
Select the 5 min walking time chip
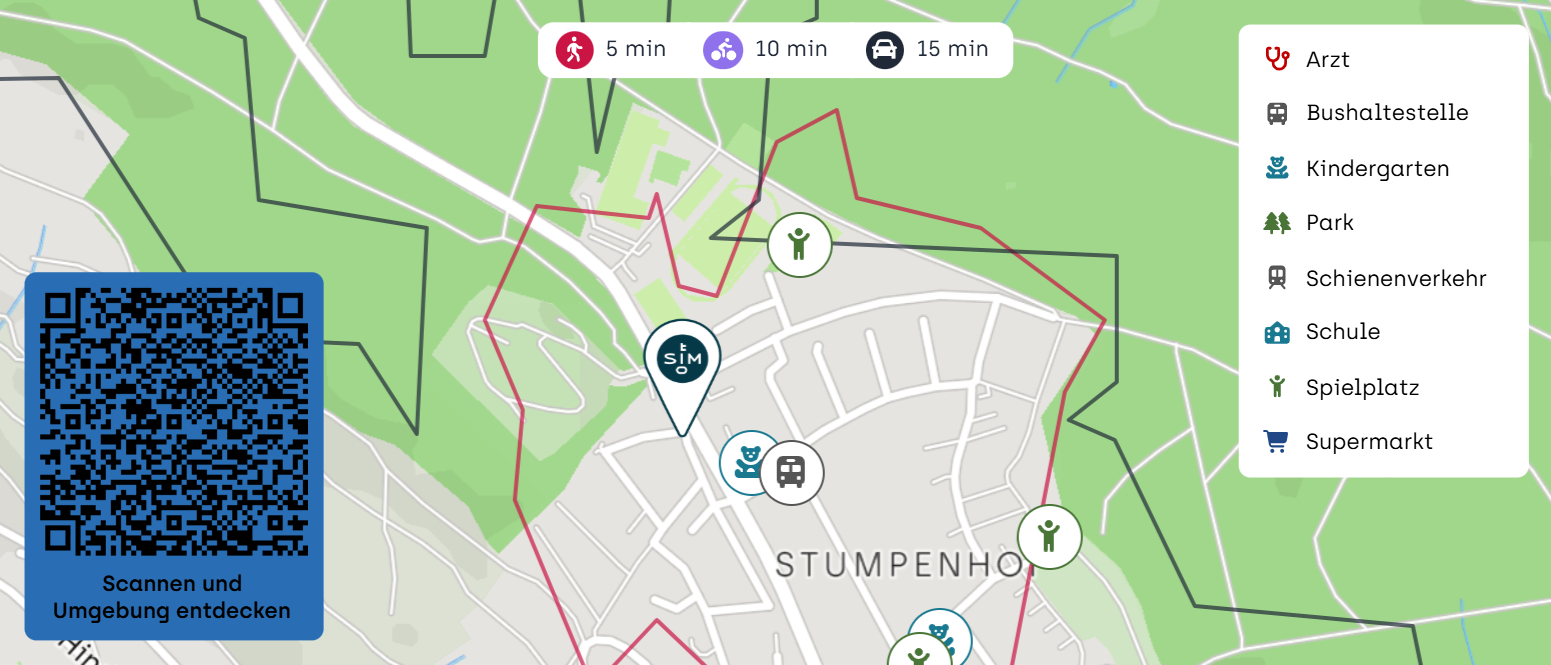[611, 49]
